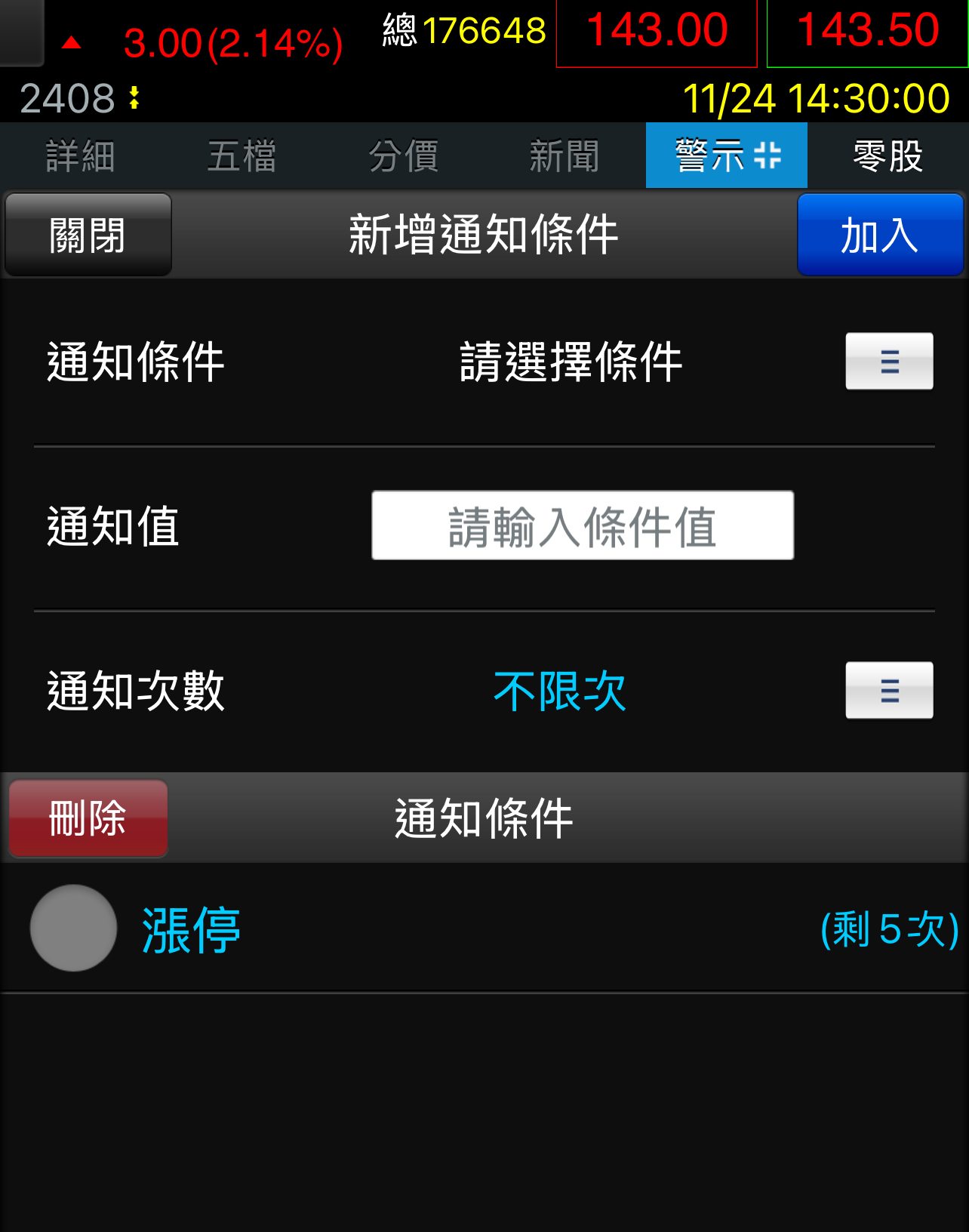Tap the blue 加入 button

click(880, 235)
